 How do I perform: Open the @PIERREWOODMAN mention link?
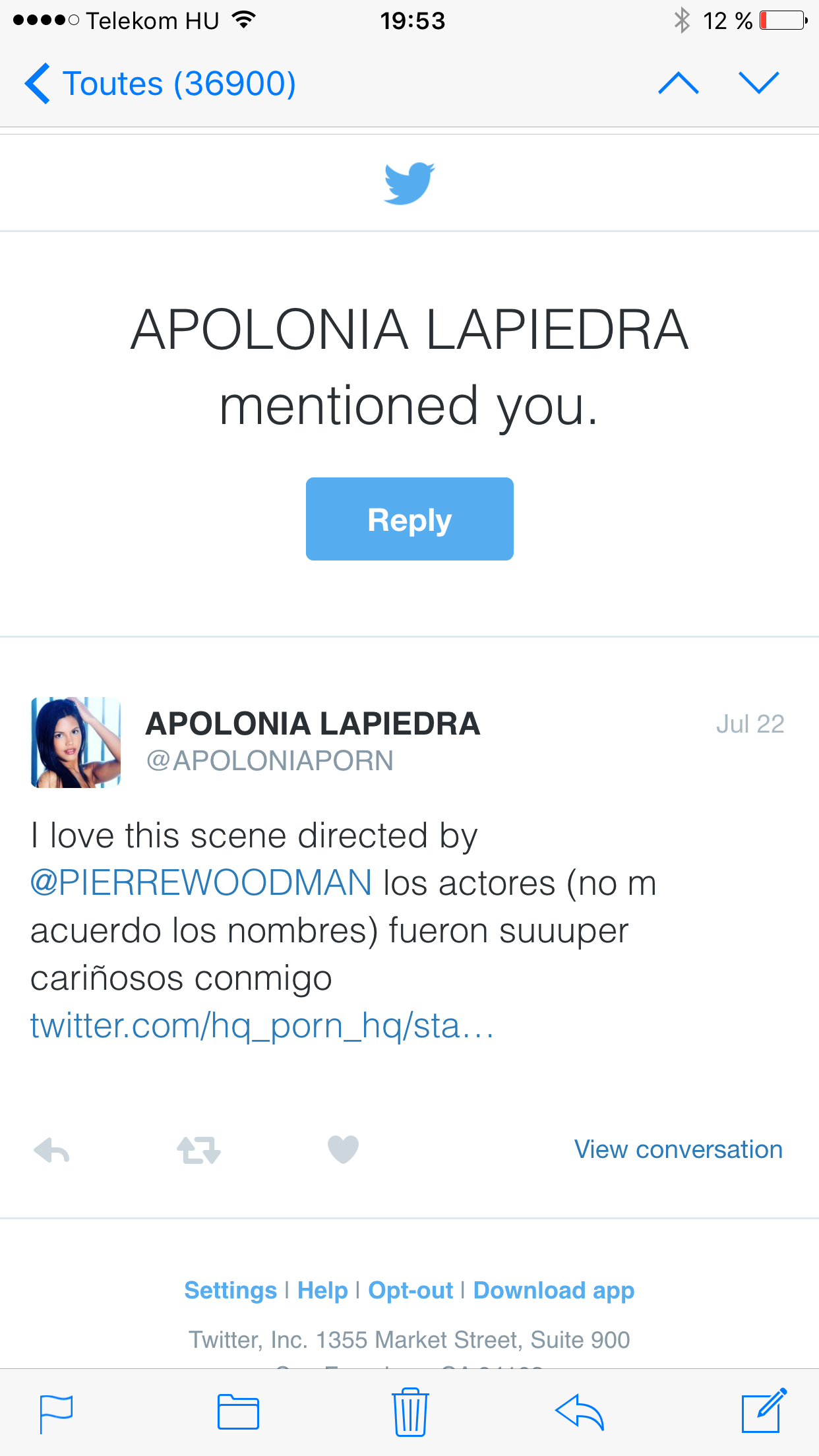click(201, 883)
